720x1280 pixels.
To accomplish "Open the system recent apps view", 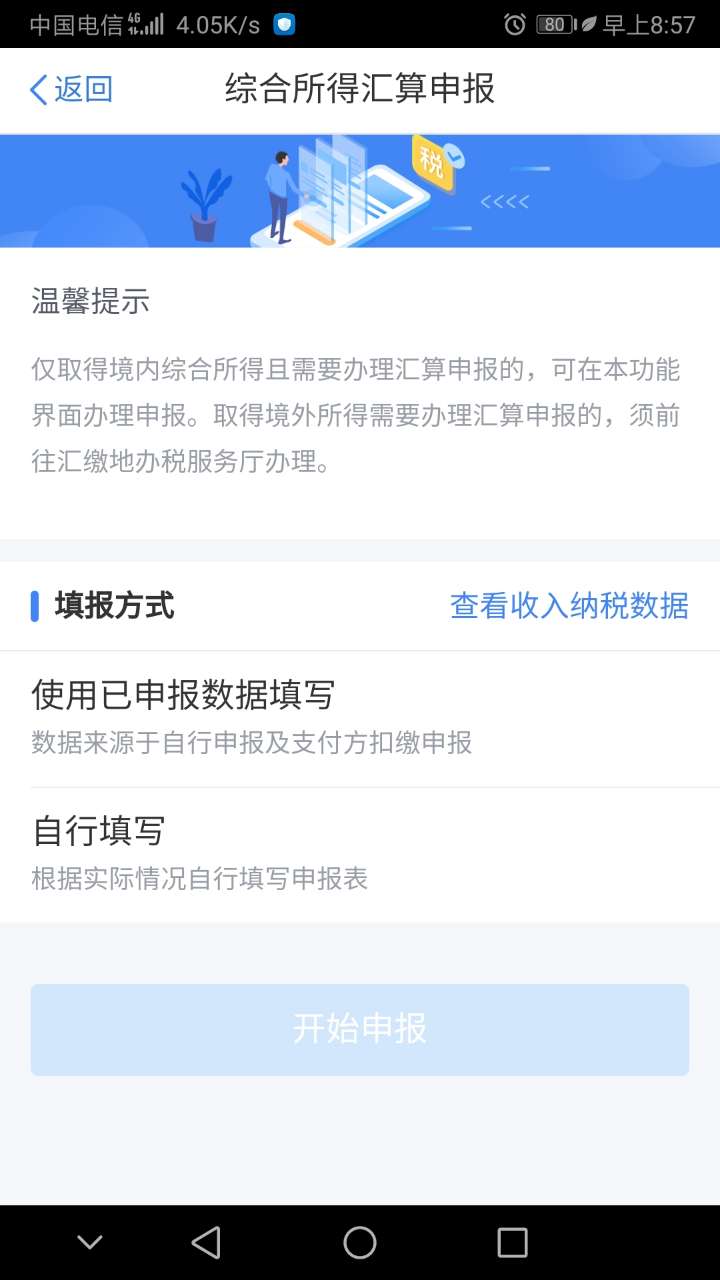I will click(512, 1243).
